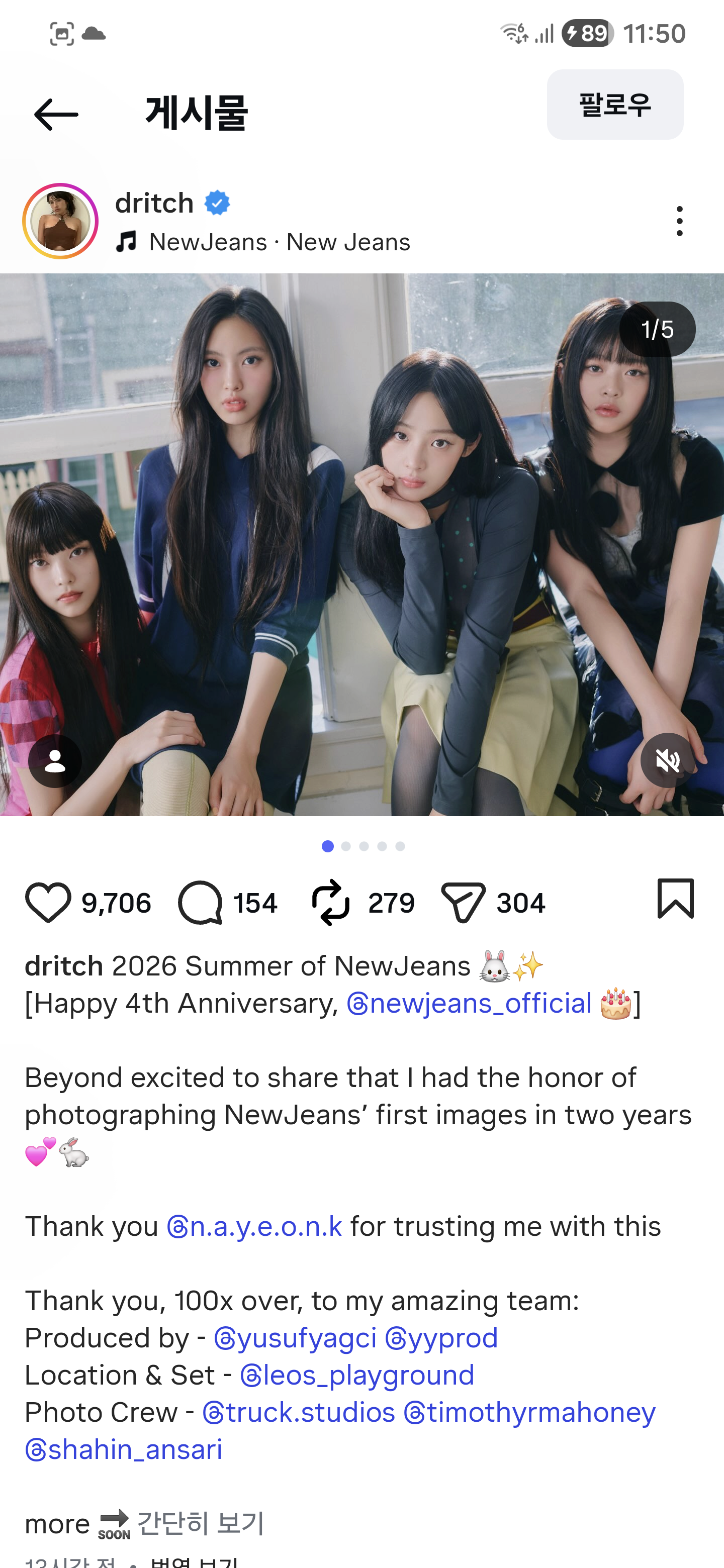Open the @n.a.y.e.o.n.k profile link

pyautogui.click(x=254, y=1226)
